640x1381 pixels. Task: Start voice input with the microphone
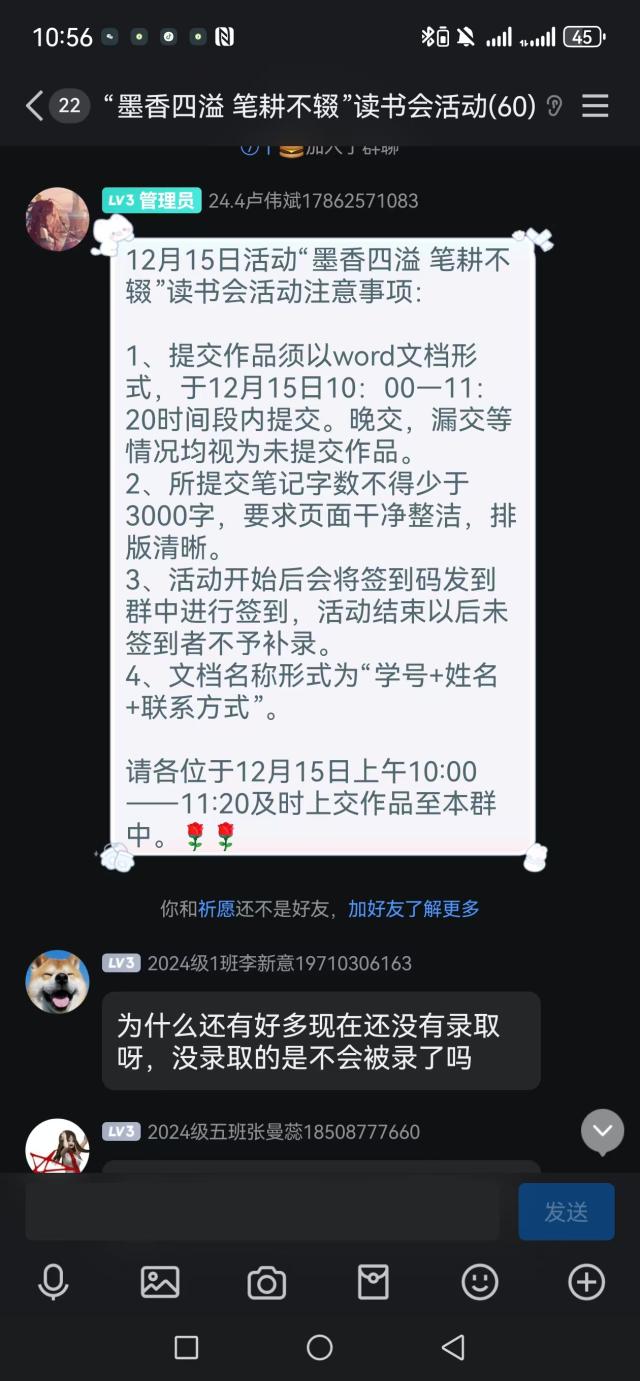53,1282
